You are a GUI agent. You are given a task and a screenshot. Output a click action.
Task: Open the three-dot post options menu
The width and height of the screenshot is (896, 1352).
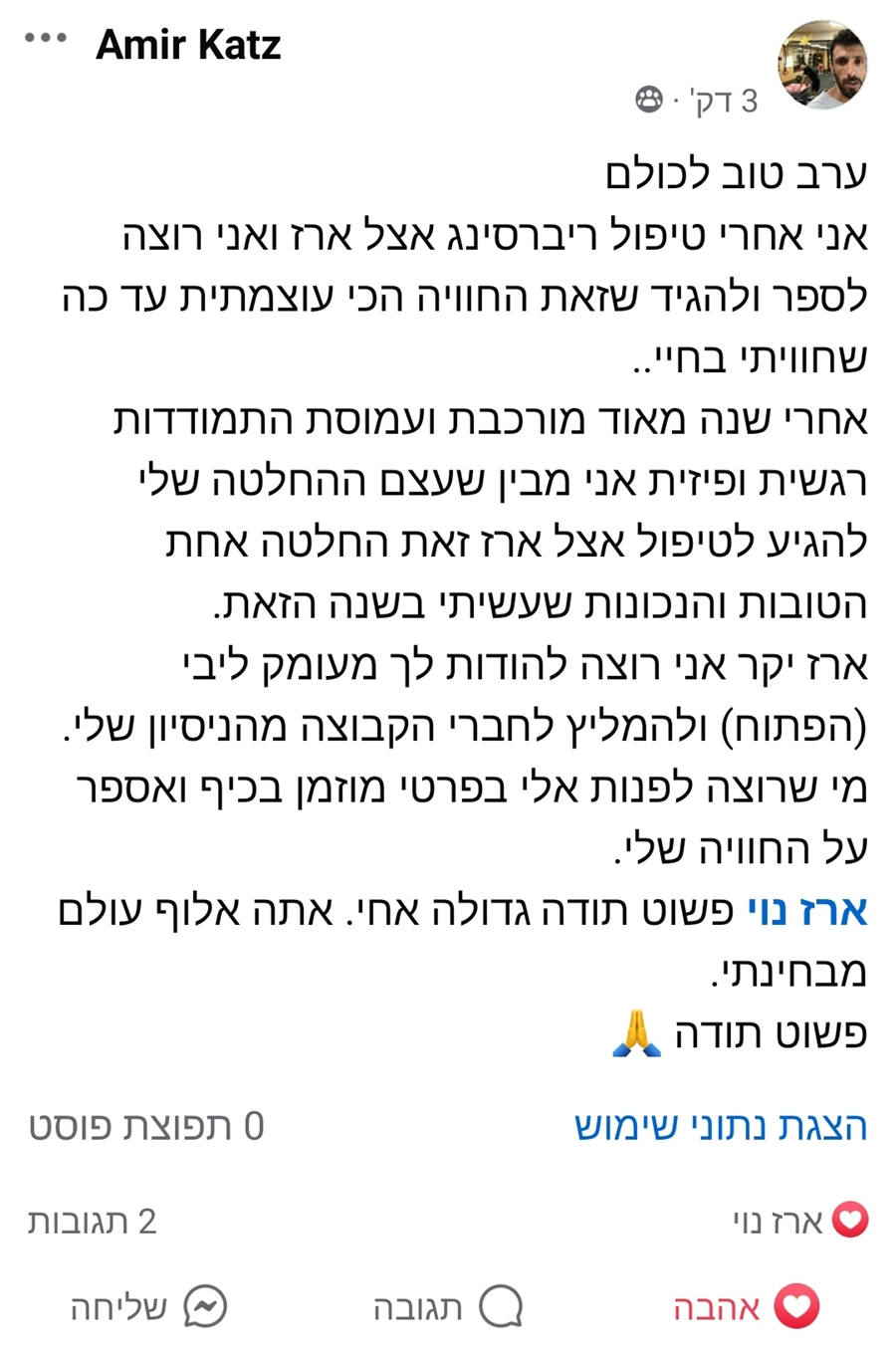click(x=46, y=40)
